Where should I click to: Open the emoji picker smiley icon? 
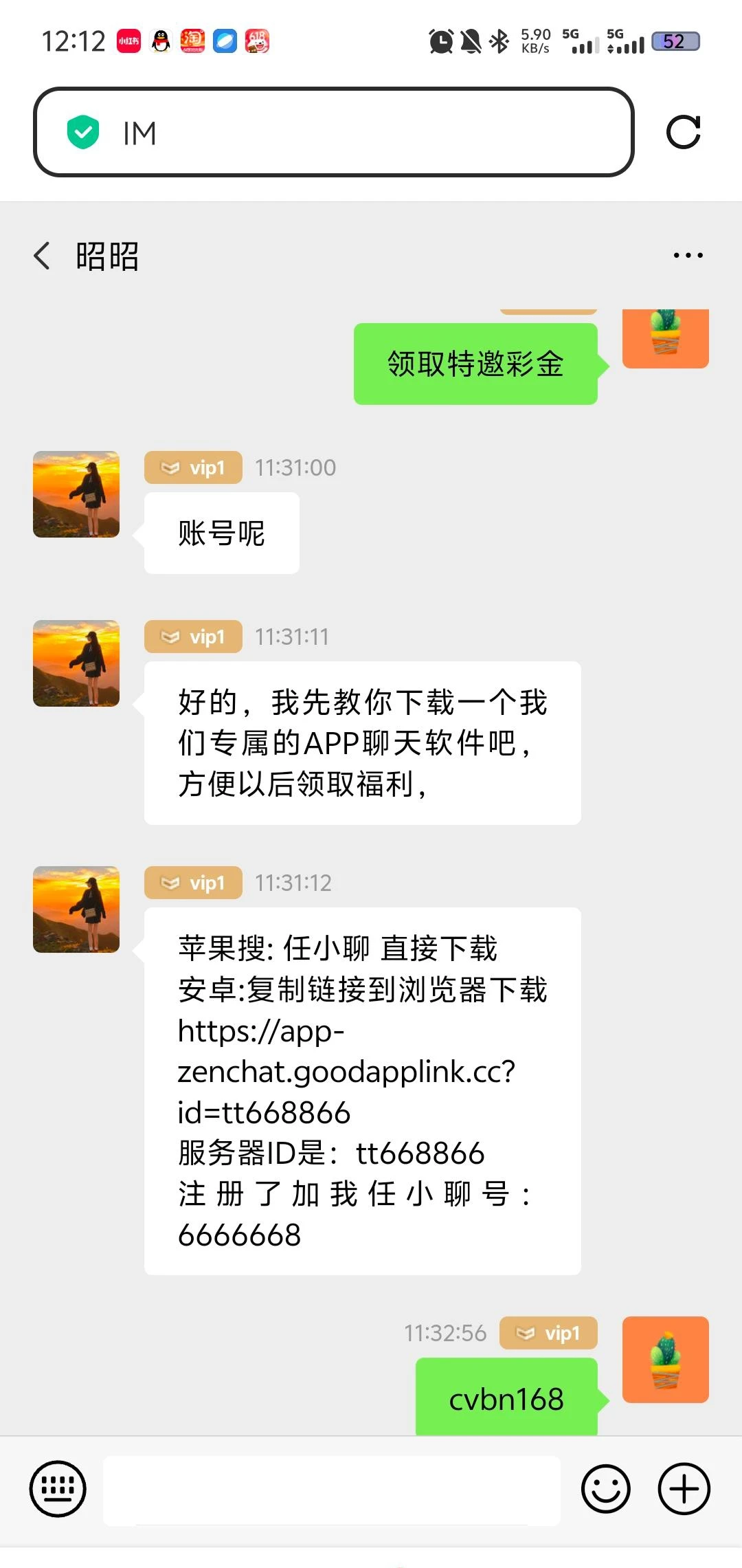point(605,1488)
